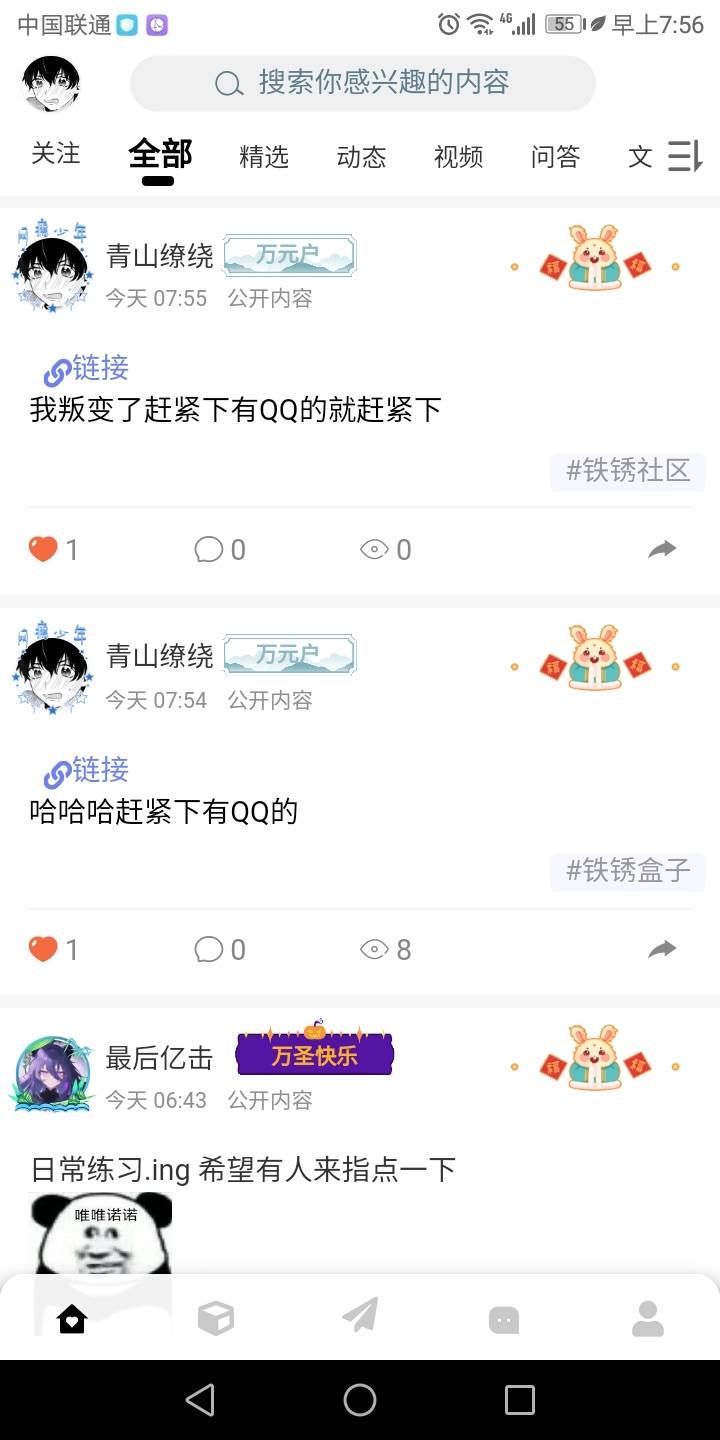Open the profile tab in bottom navigation
Viewport: 720px width, 1440px height.
coord(648,1319)
